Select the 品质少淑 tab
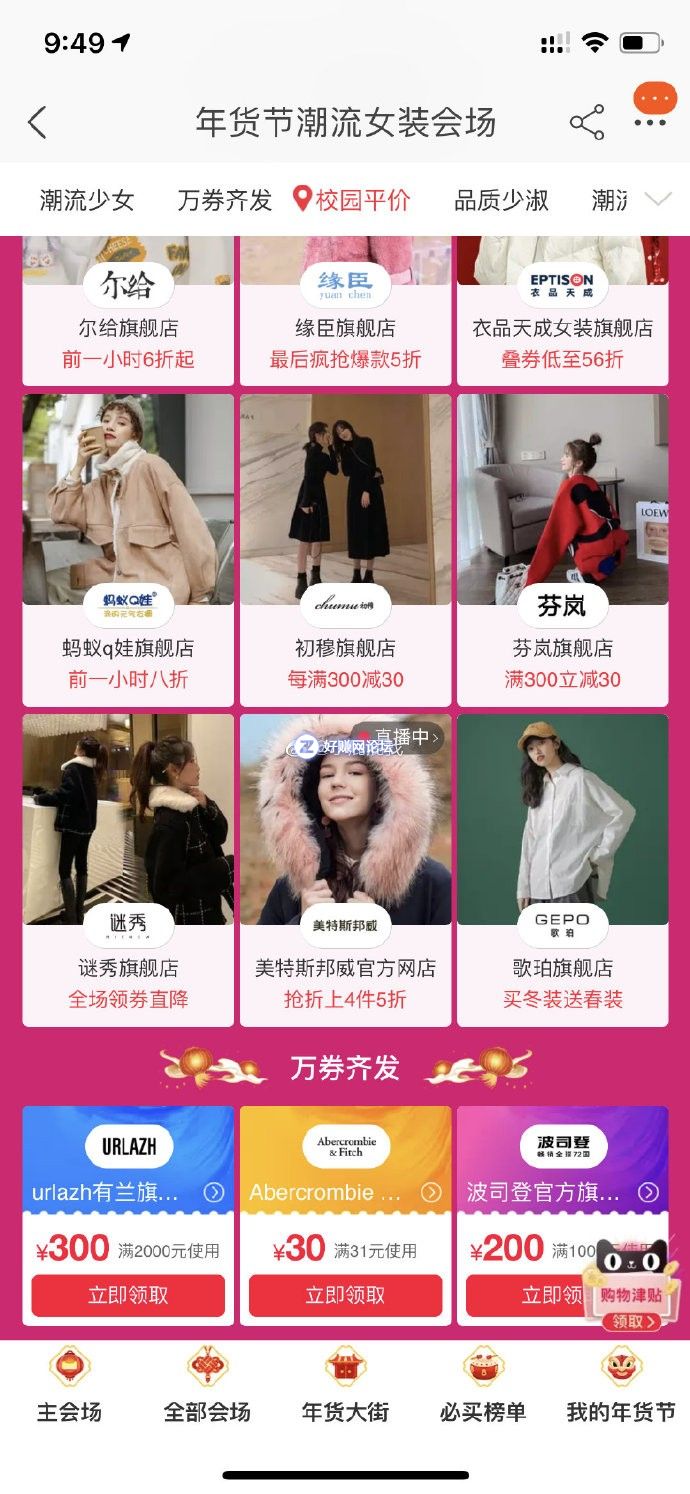The image size is (690, 1494). coord(501,200)
